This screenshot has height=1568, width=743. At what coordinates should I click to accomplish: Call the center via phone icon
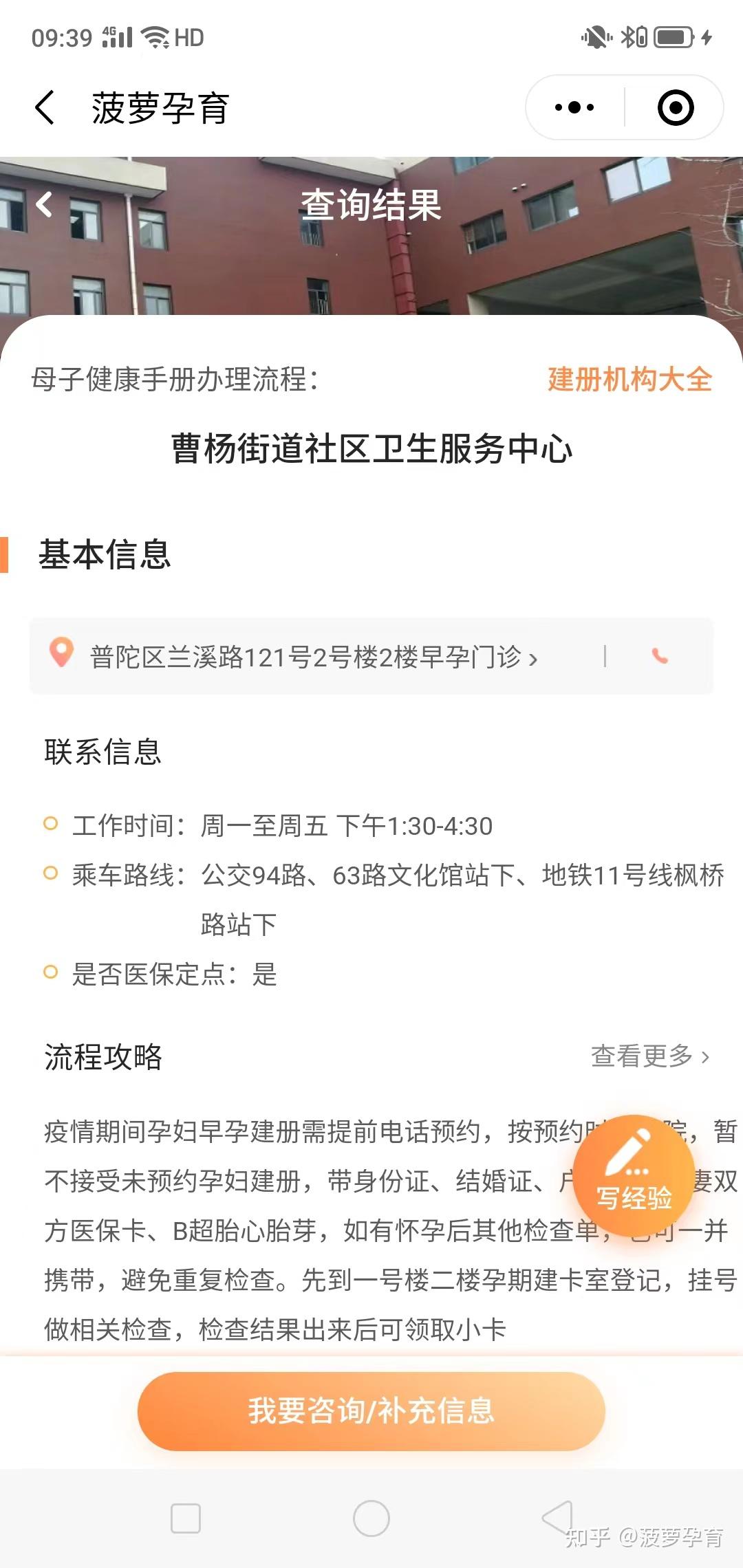(660, 656)
